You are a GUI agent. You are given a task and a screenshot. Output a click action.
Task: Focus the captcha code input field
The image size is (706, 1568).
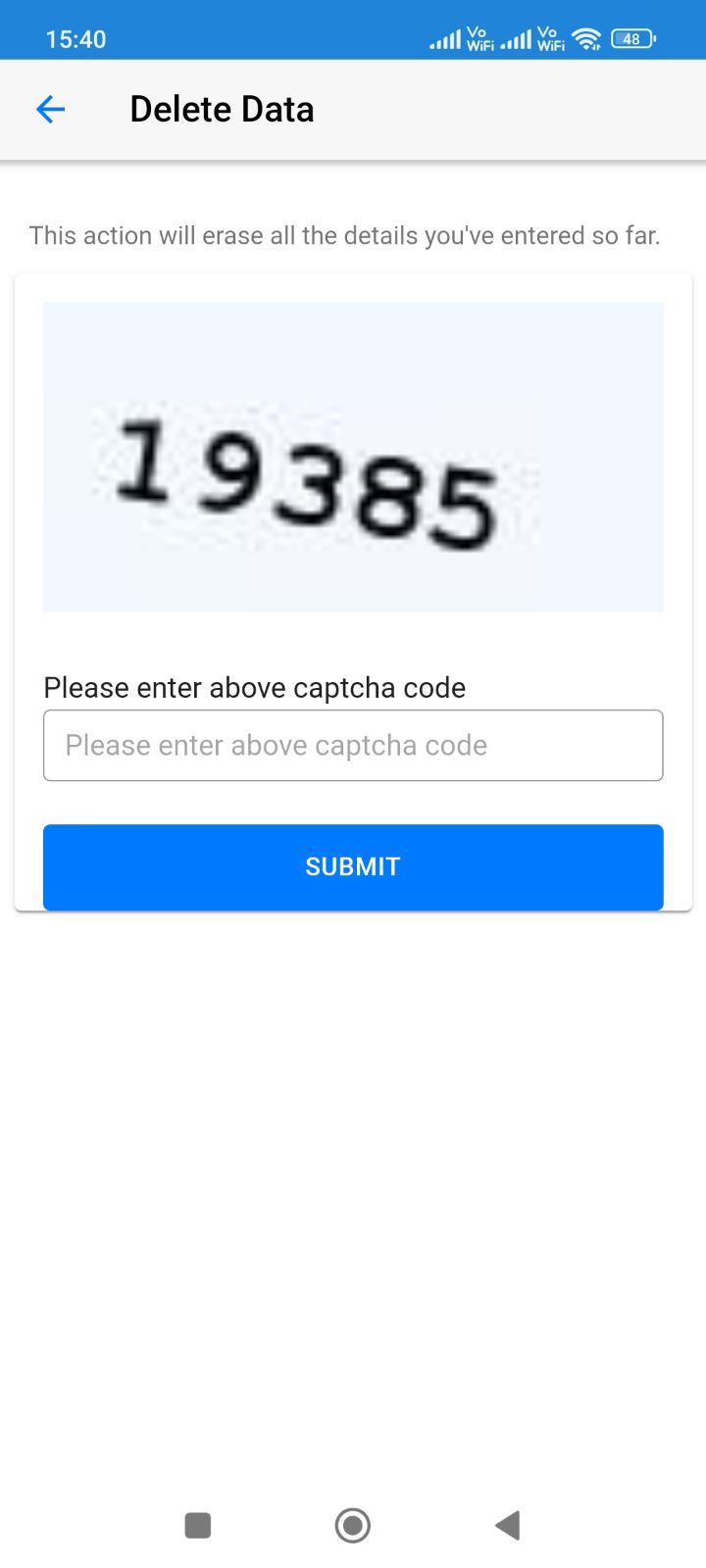point(353,746)
